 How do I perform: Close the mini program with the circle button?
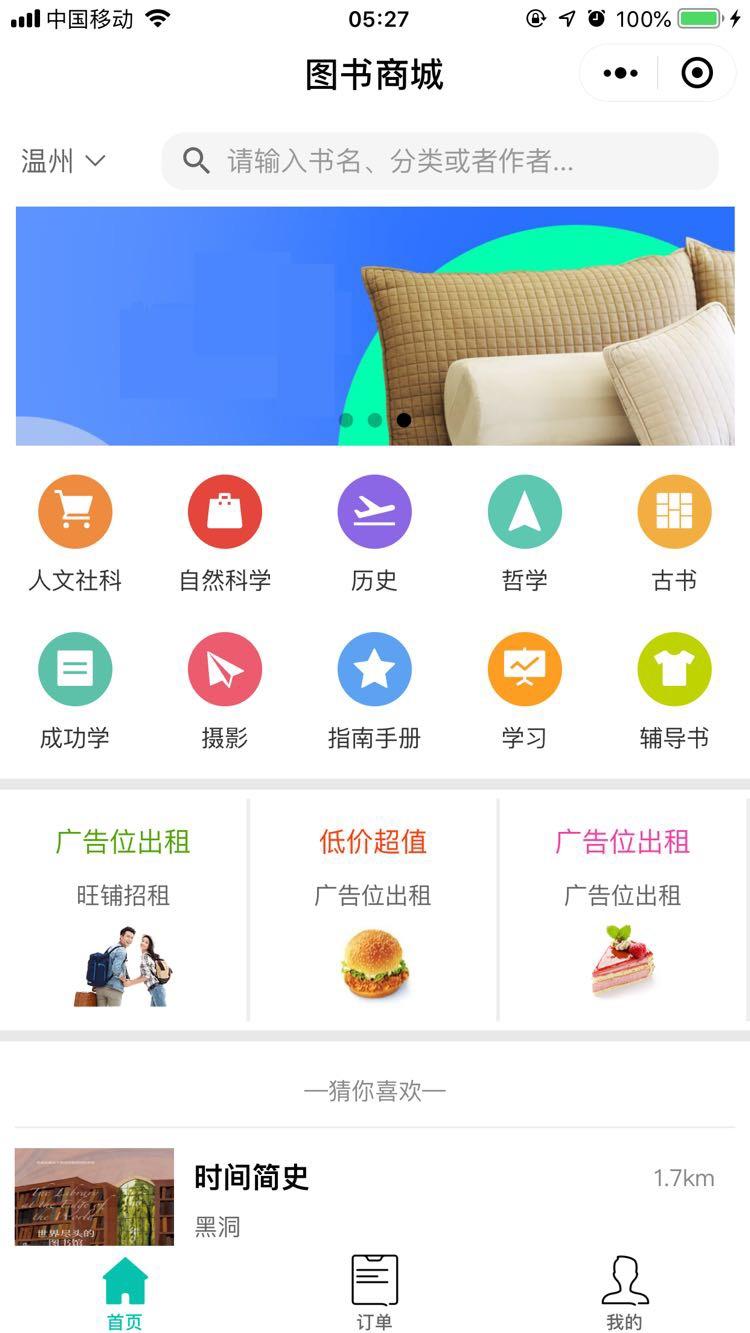[x=696, y=73]
